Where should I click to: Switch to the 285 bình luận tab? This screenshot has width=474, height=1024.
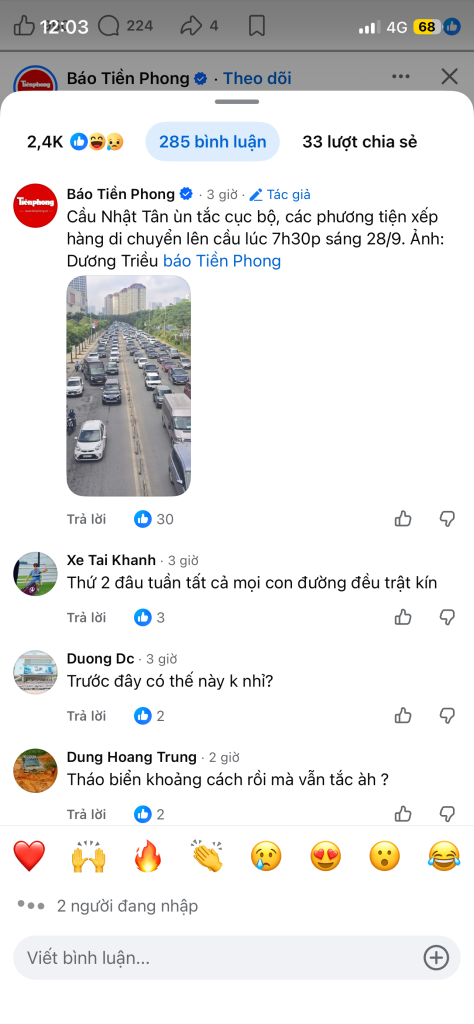(212, 142)
